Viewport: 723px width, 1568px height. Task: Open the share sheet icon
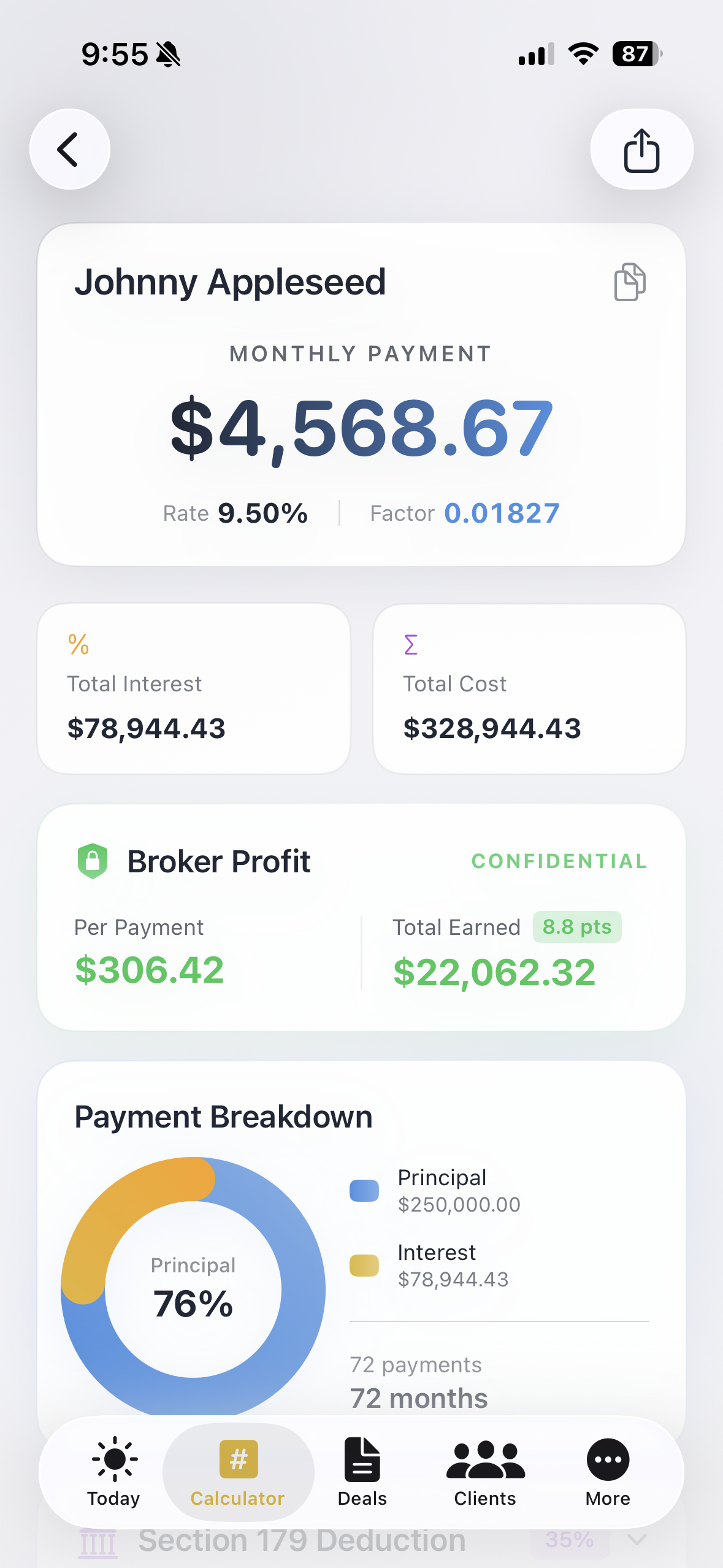pyautogui.click(x=641, y=149)
